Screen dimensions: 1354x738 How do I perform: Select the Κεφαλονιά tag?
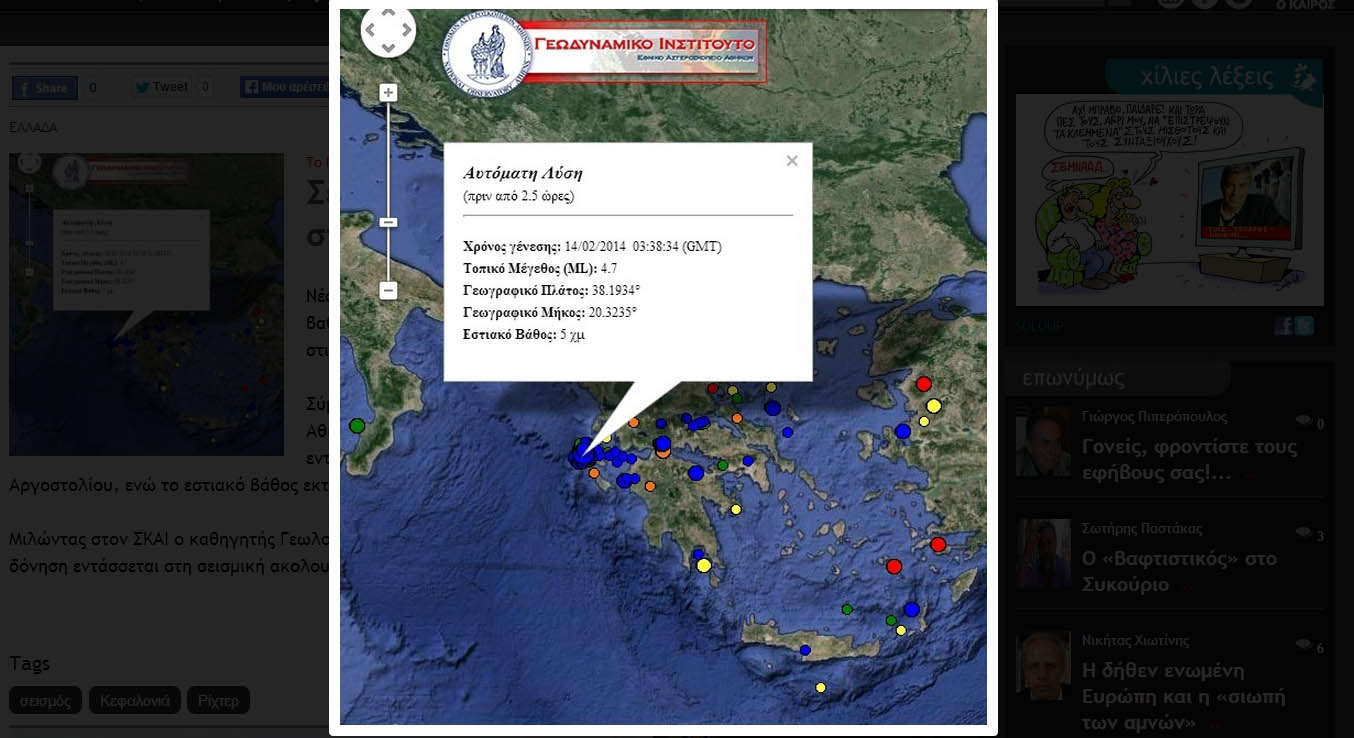tap(134, 700)
